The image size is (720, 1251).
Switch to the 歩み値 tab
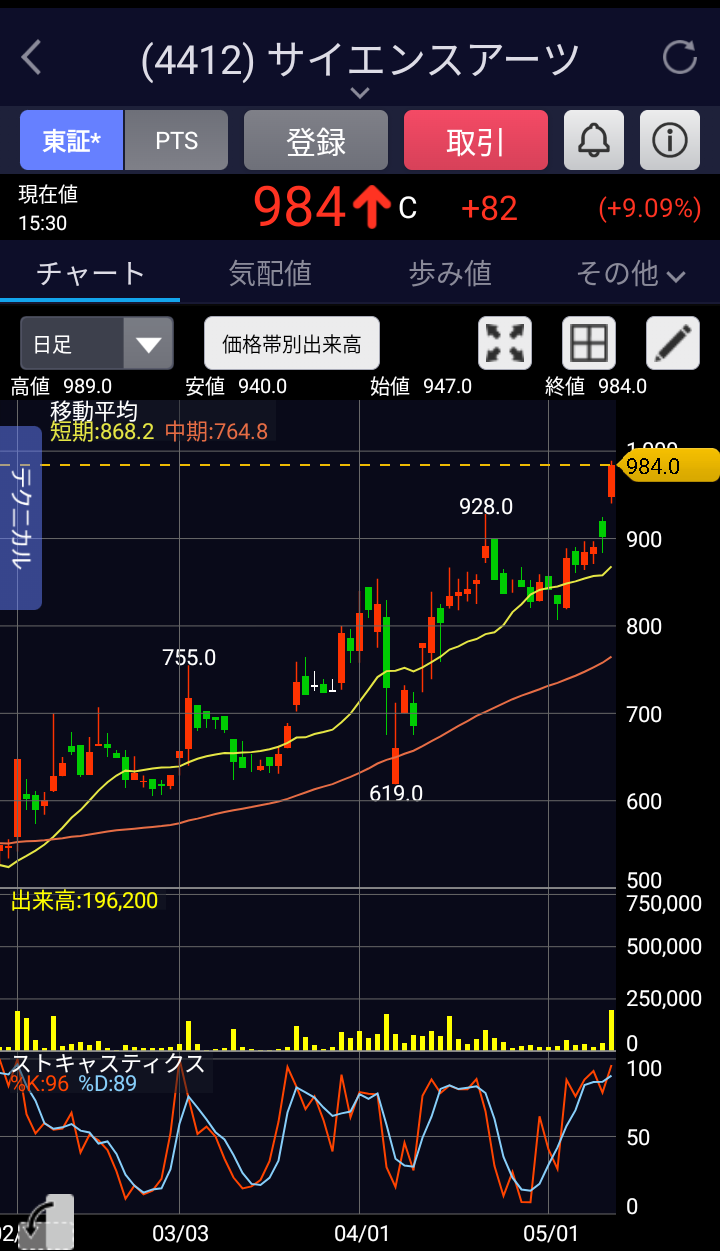pos(450,273)
